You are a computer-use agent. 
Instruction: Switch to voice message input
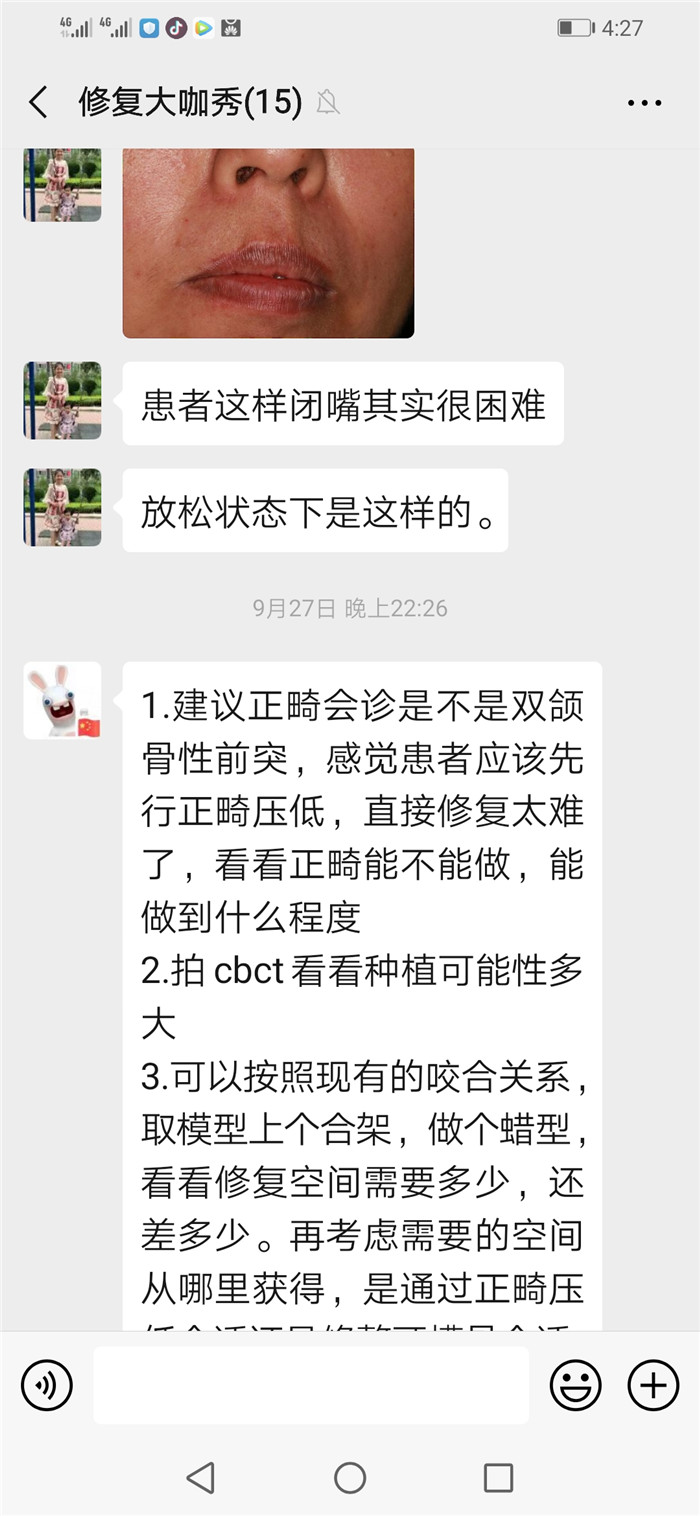[47, 1386]
